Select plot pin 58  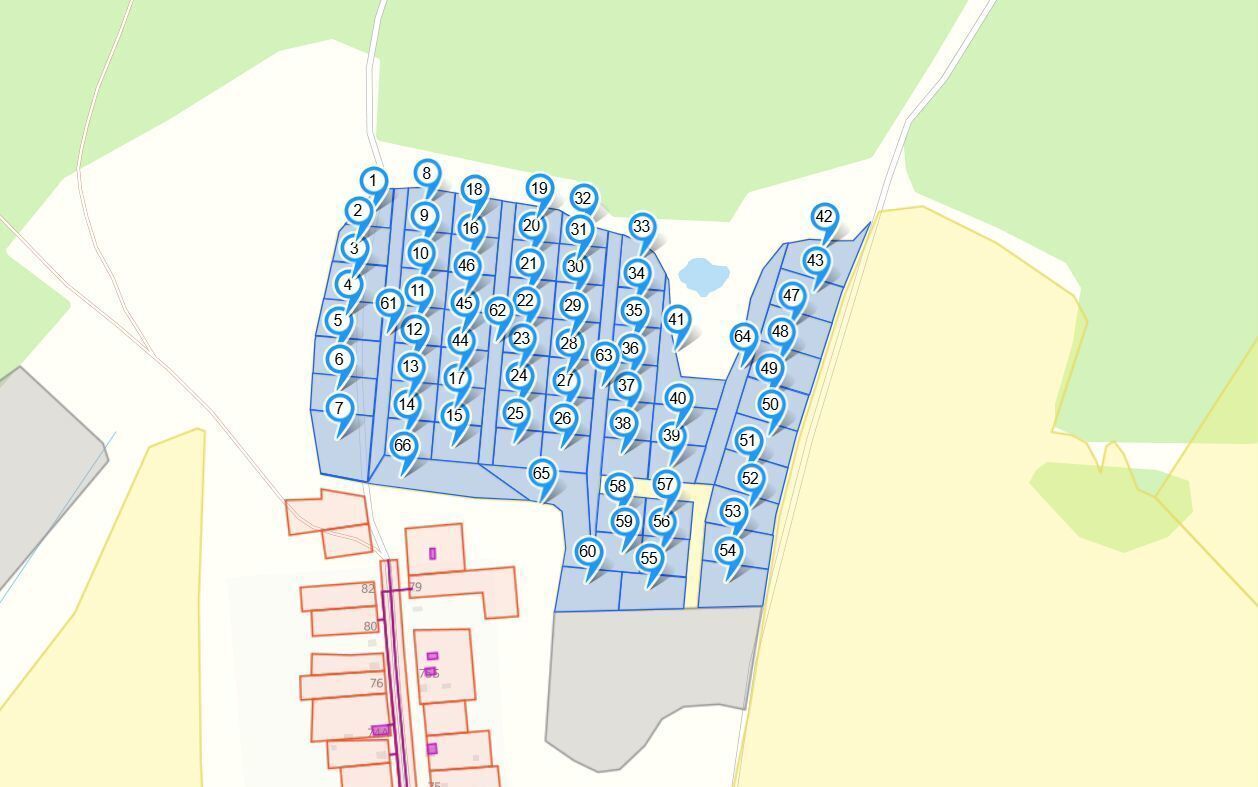(618, 487)
